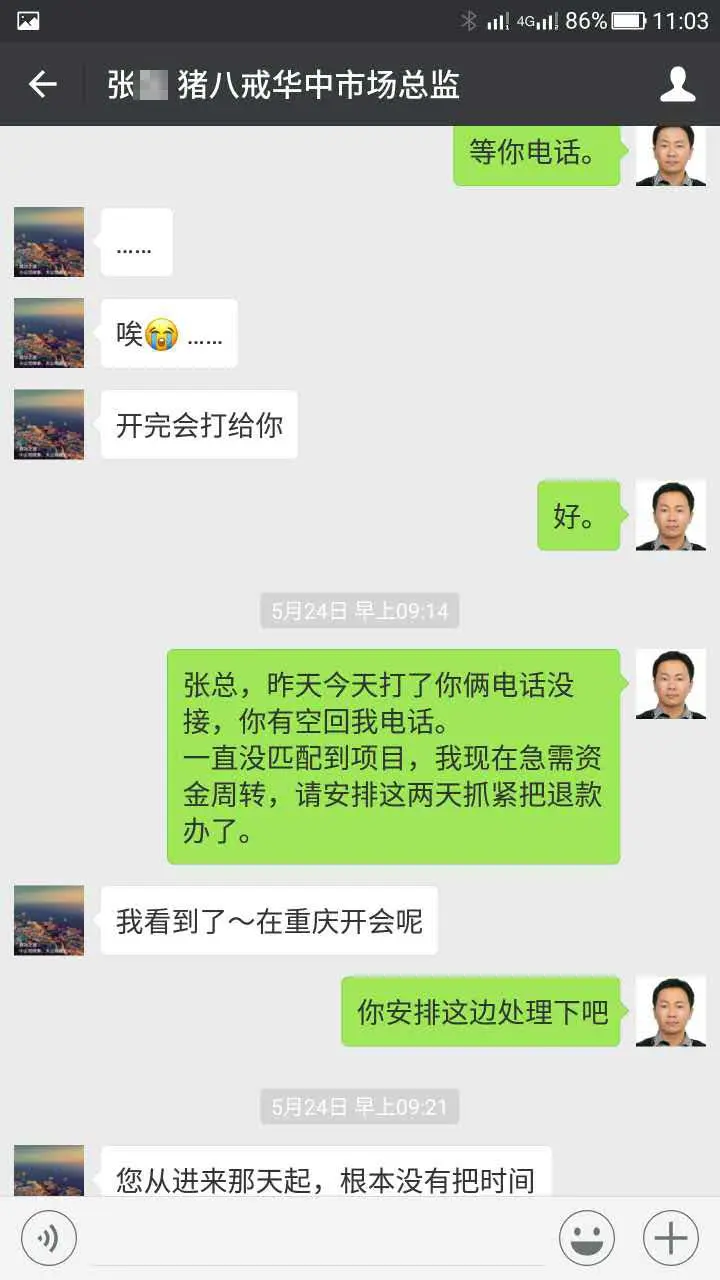Viewport: 720px width, 1280px height.
Task: Open chat info profile icon
Action: (x=677, y=85)
